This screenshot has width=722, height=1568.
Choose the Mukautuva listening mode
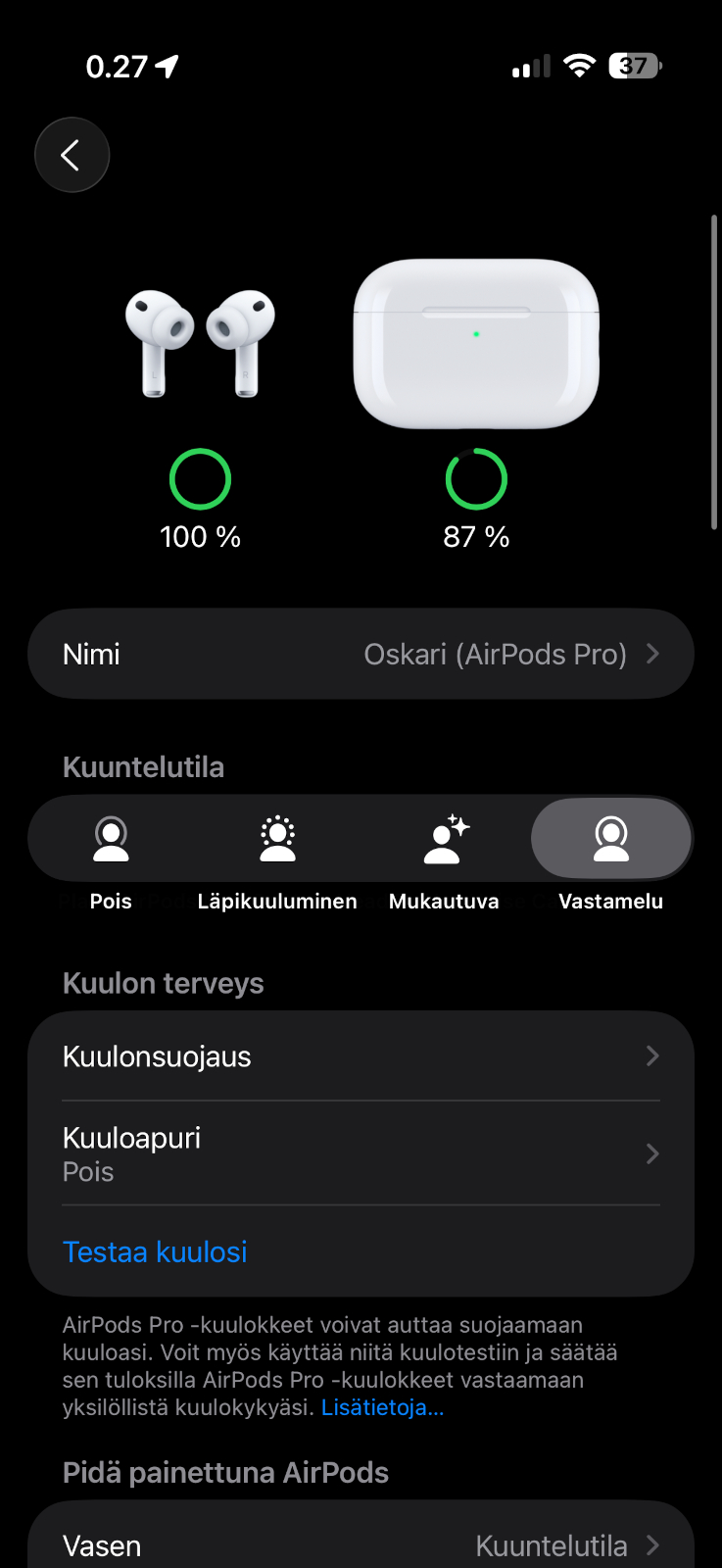point(444,840)
